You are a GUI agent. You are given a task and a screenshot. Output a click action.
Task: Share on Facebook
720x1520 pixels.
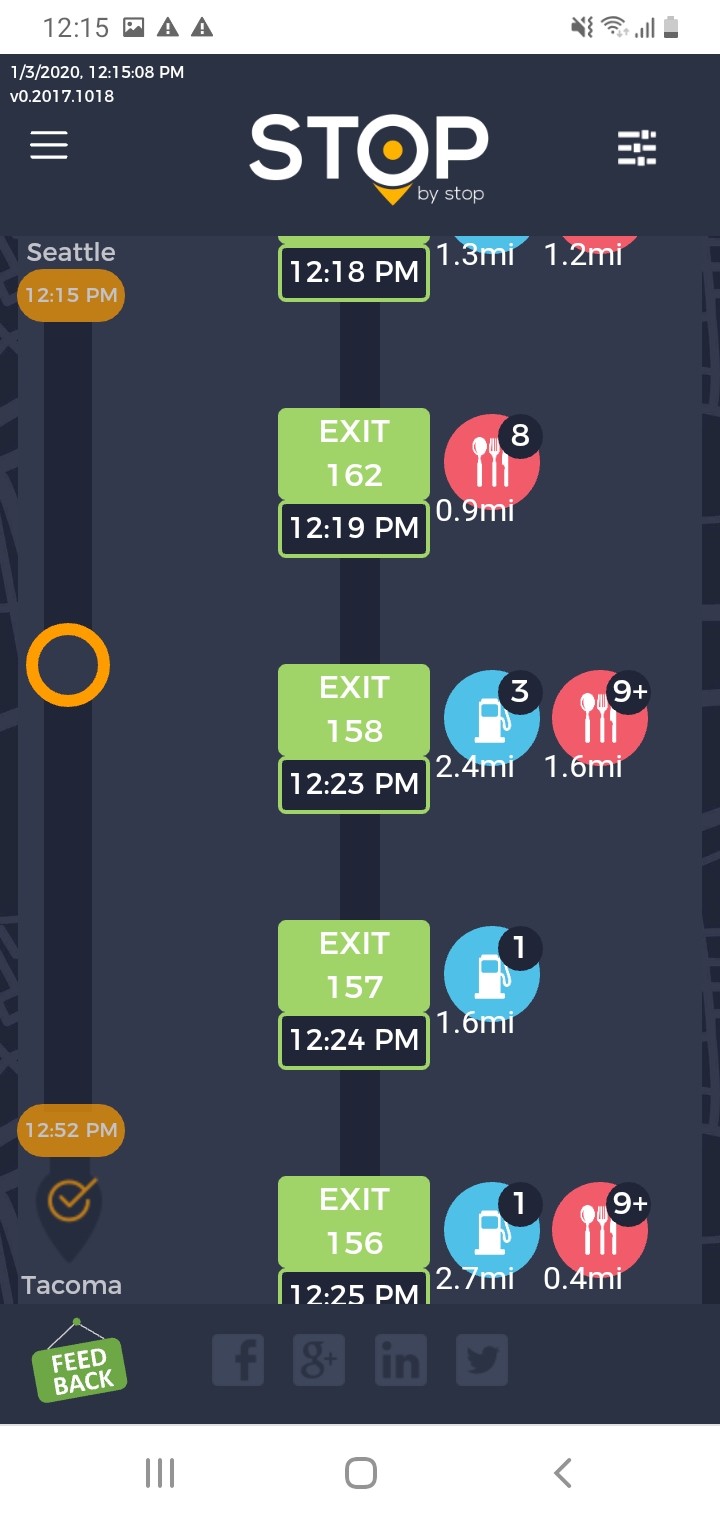238,1360
